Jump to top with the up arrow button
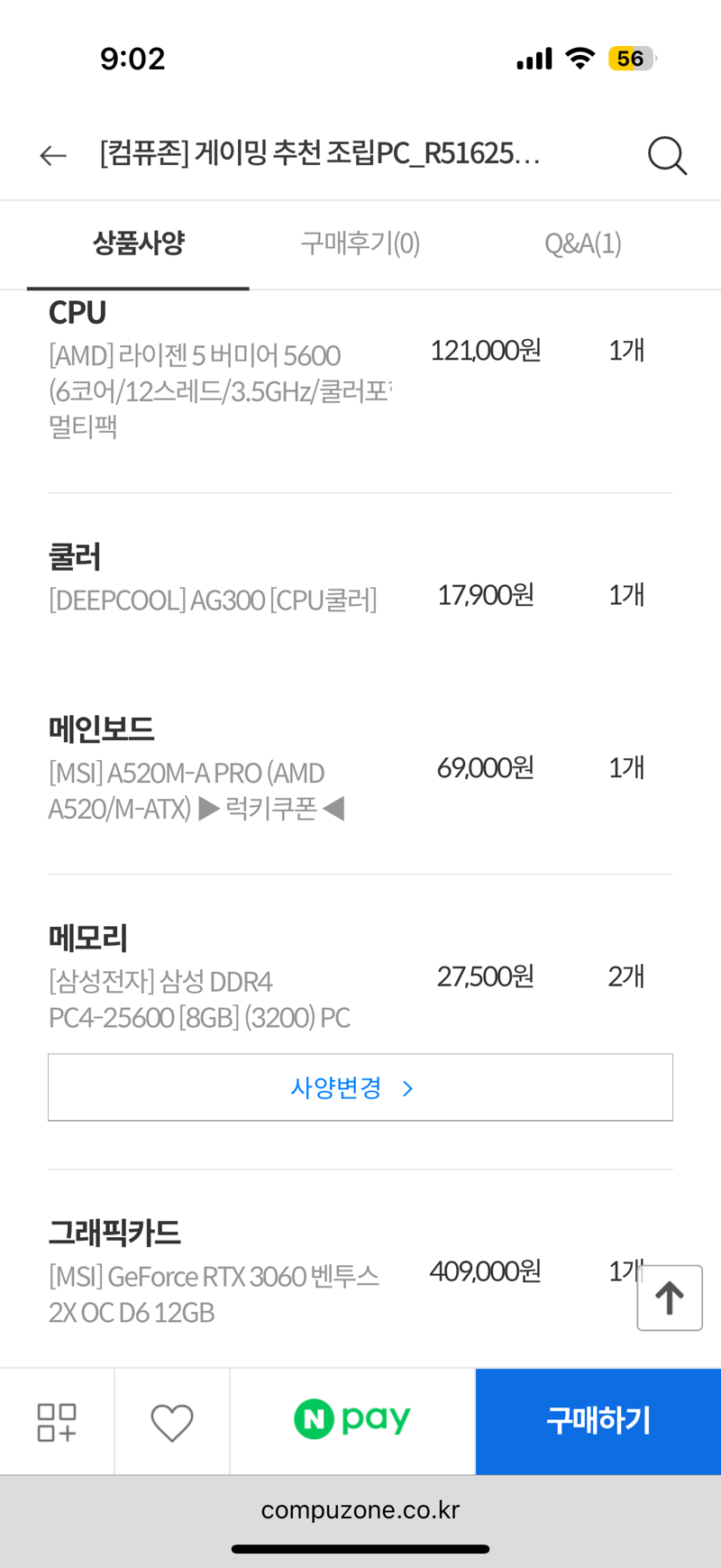The height and width of the screenshot is (1568, 721). pos(670,1297)
